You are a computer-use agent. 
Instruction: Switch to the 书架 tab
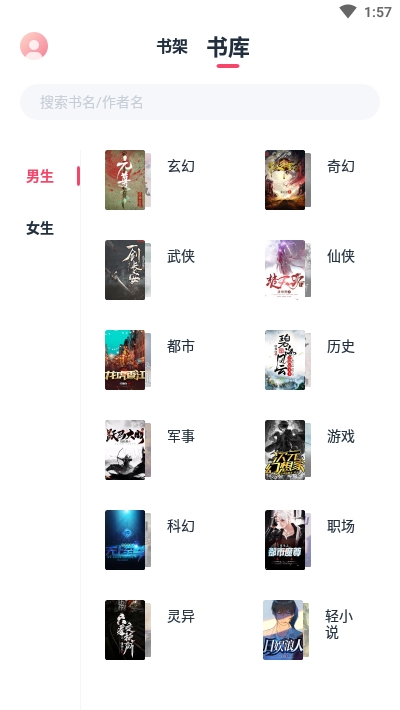pos(172,47)
